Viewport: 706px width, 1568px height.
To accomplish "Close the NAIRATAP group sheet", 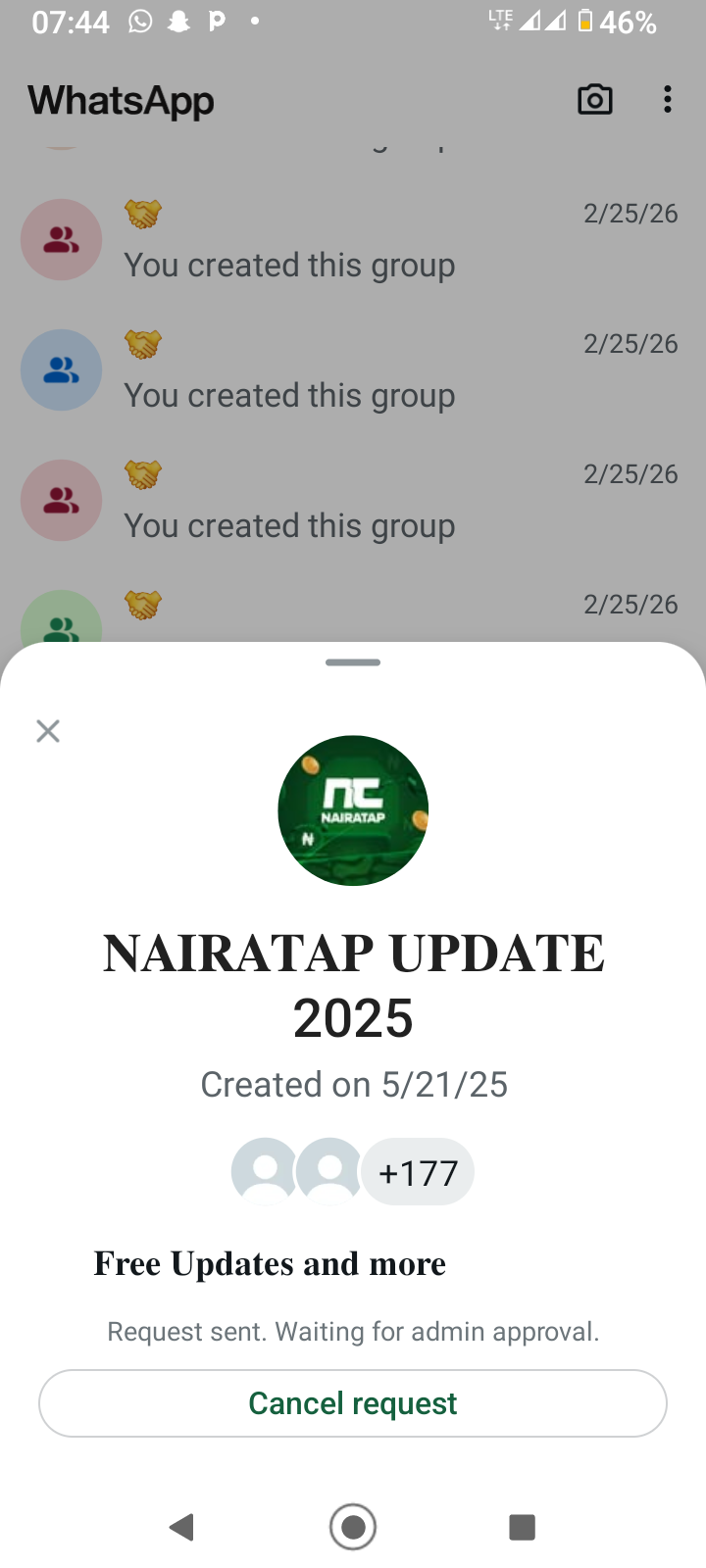I will coord(48,731).
